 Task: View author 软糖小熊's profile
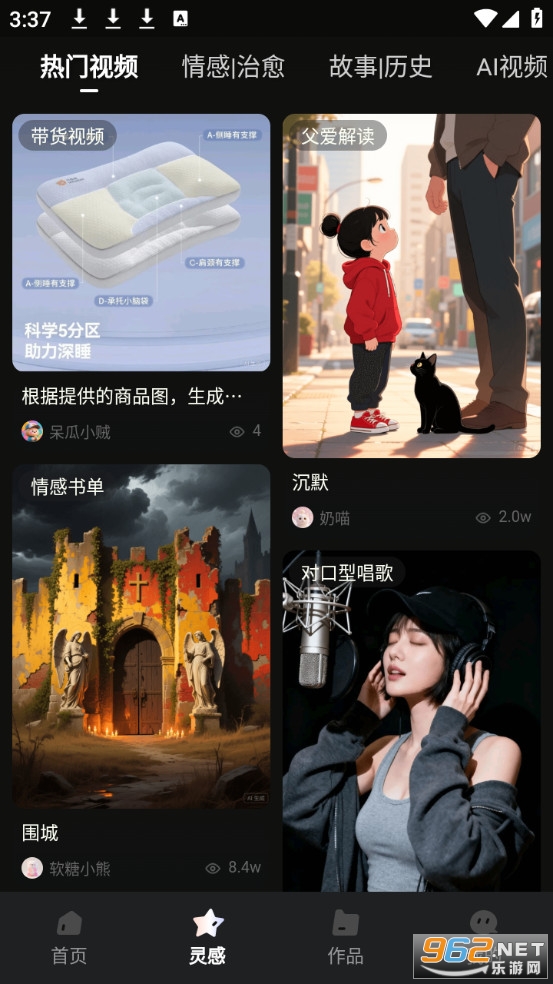(67, 869)
